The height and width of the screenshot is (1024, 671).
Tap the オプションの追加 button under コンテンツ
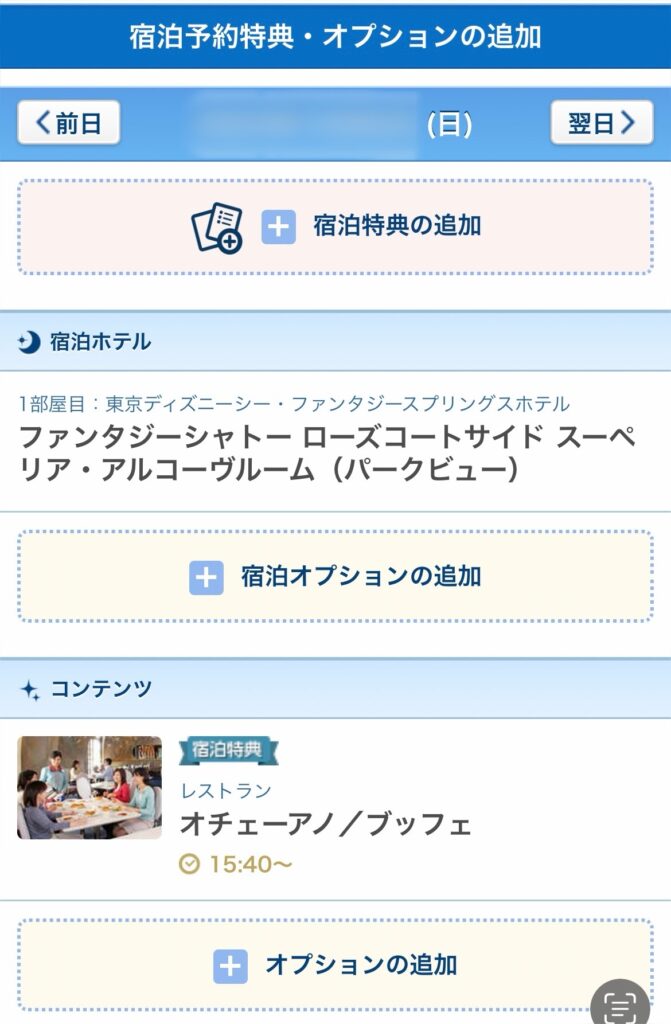tap(335, 965)
